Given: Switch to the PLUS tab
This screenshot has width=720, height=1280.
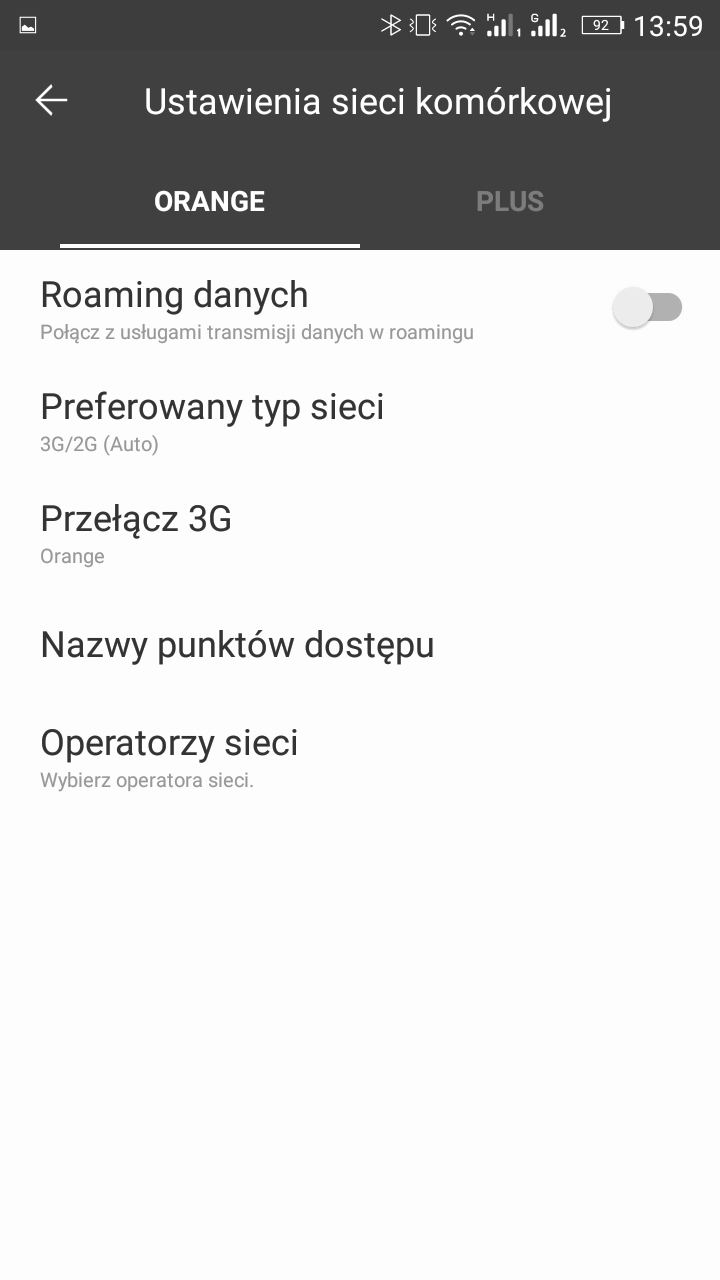Looking at the screenshot, I should coord(510,202).
